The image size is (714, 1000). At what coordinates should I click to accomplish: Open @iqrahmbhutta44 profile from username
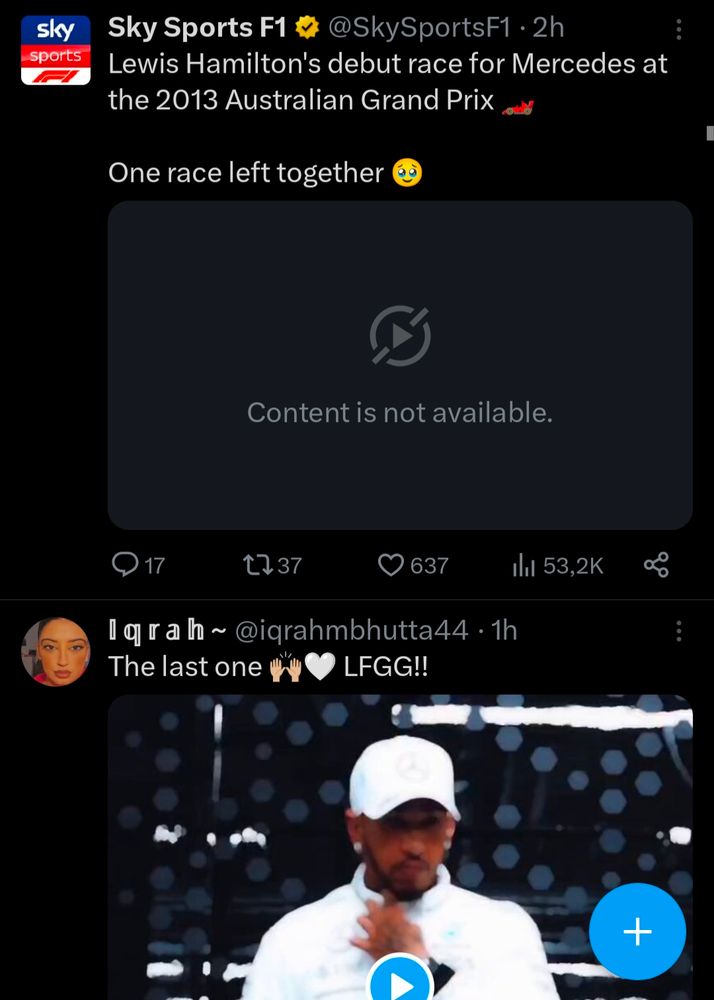tap(351, 631)
